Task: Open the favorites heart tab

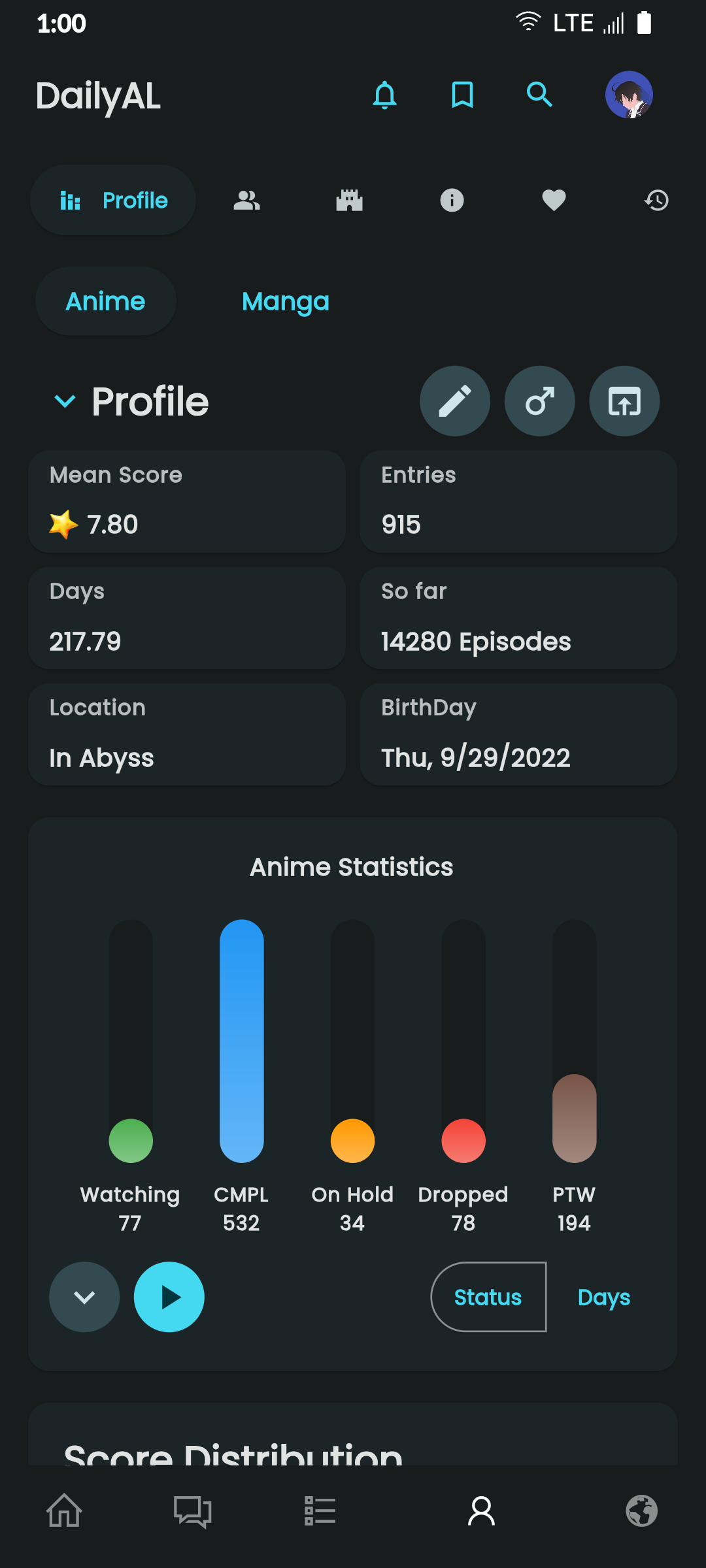Action: pyautogui.click(x=554, y=201)
